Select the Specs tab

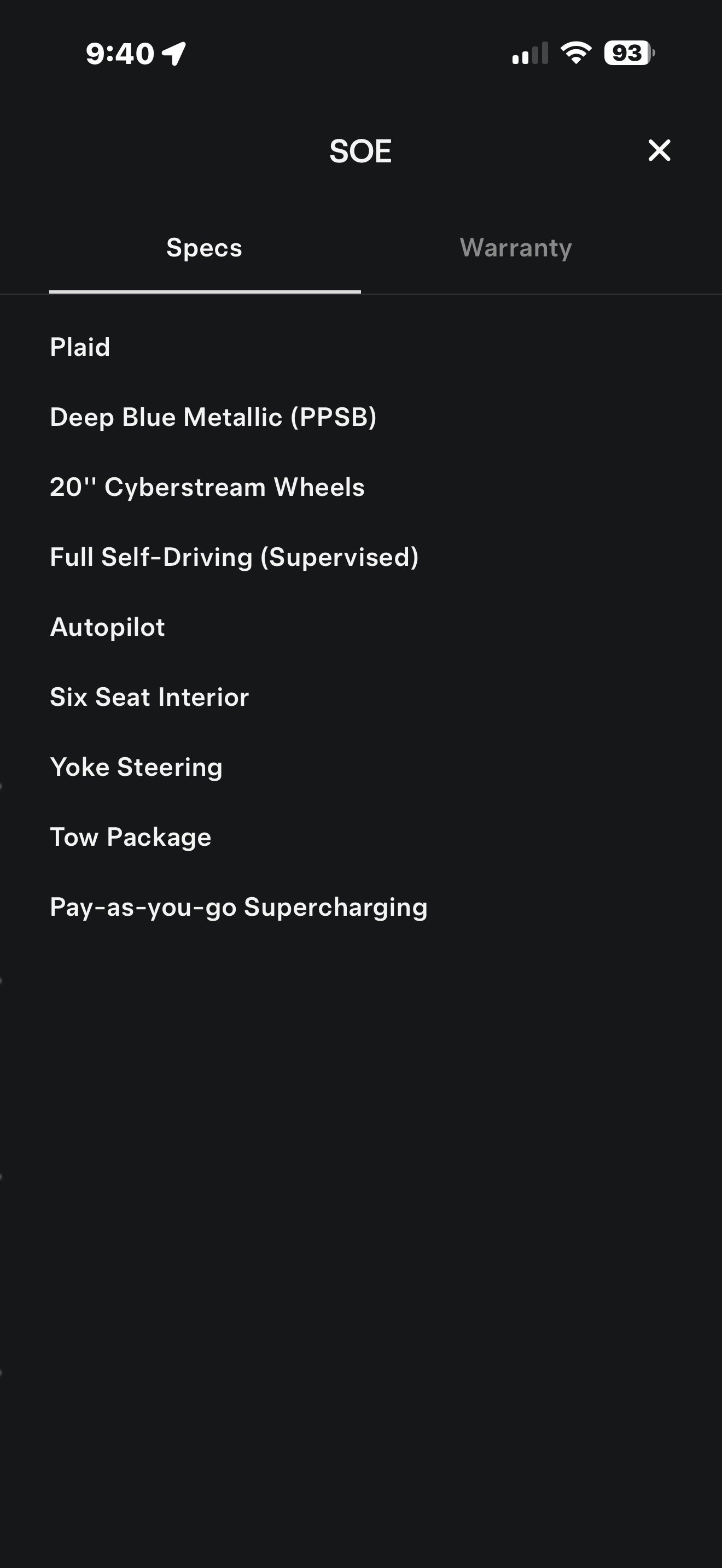[205, 248]
